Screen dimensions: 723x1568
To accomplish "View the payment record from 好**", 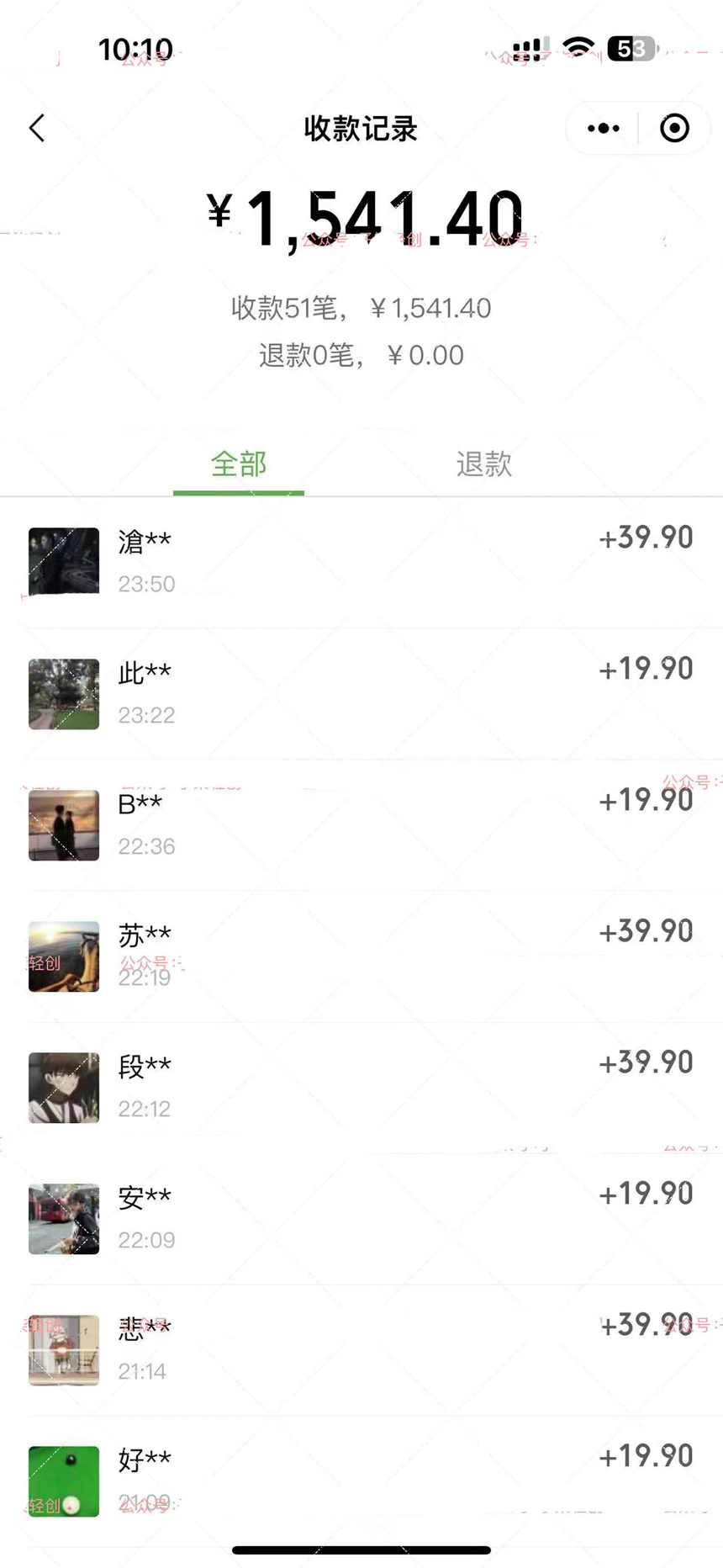I will point(361,1481).
